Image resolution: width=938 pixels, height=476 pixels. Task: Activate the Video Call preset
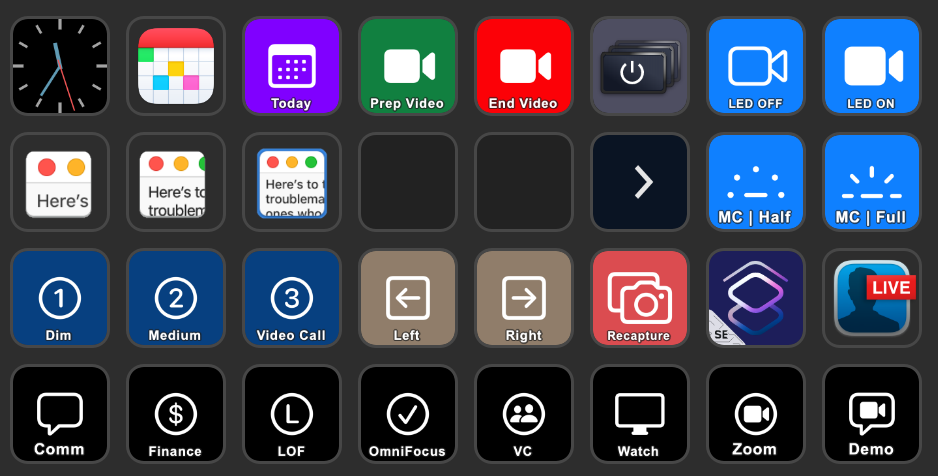(x=292, y=298)
